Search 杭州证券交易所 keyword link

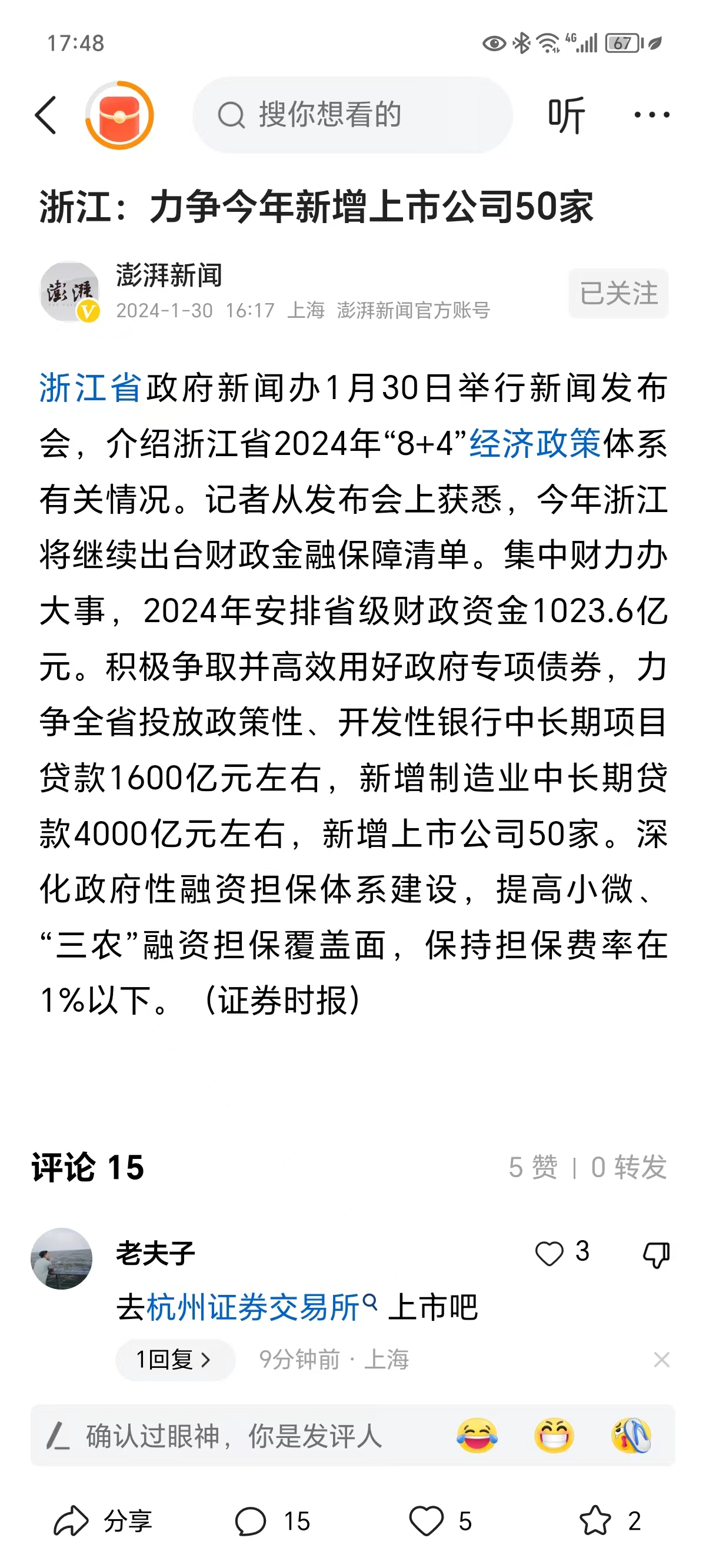(x=252, y=1307)
